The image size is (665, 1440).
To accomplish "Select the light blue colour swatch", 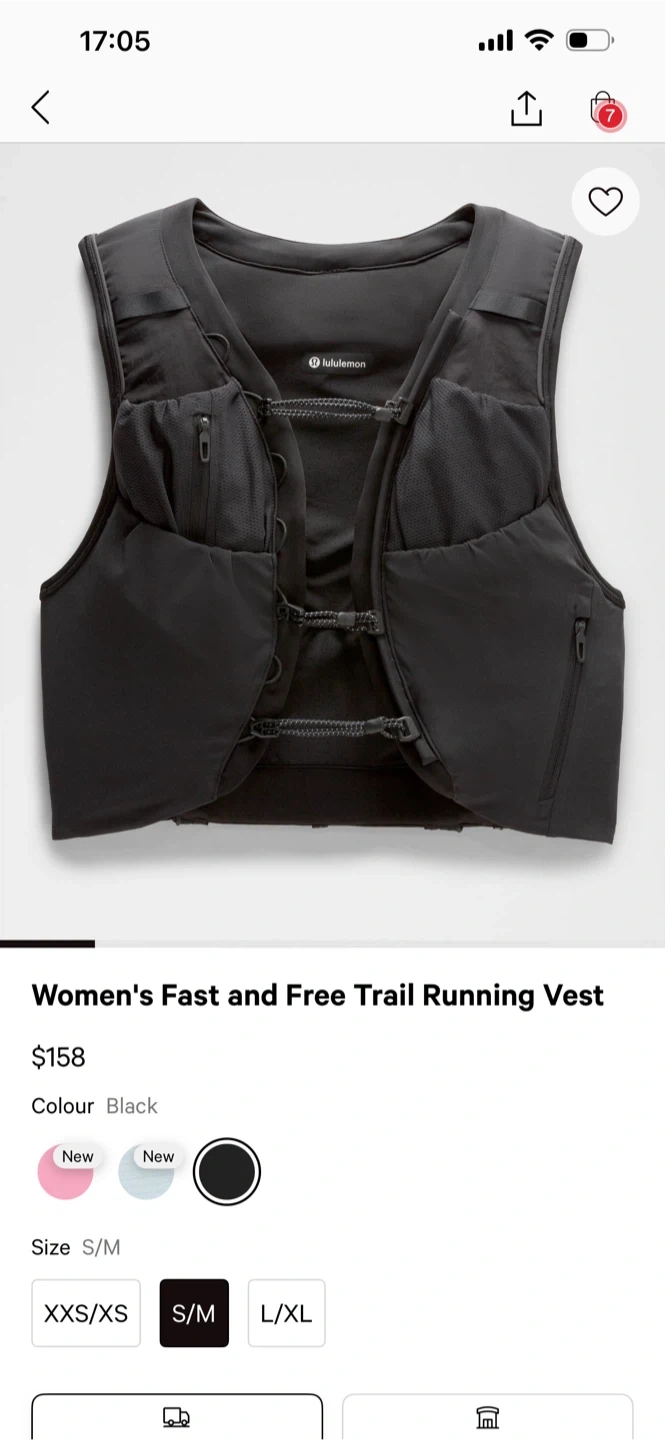I will pyautogui.click(x=146, y=1172).
